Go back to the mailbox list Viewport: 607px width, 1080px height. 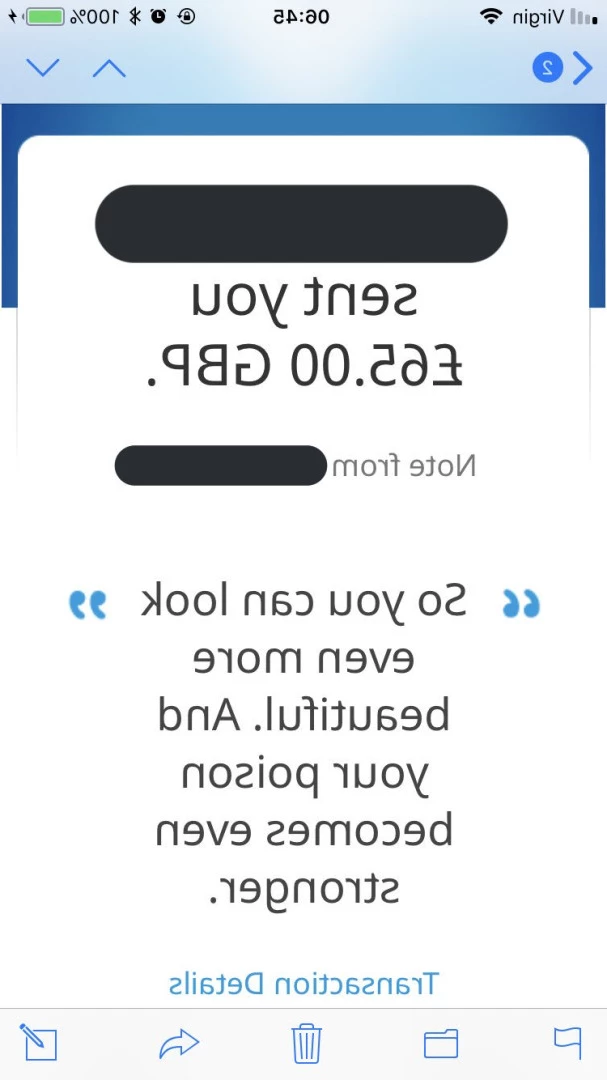tap(563, 68)
